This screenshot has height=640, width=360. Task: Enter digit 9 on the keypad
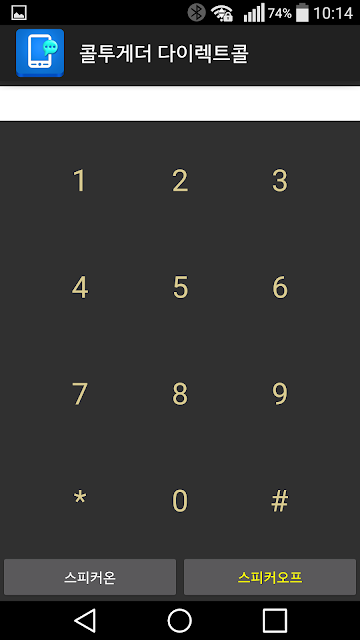point(280,393)
